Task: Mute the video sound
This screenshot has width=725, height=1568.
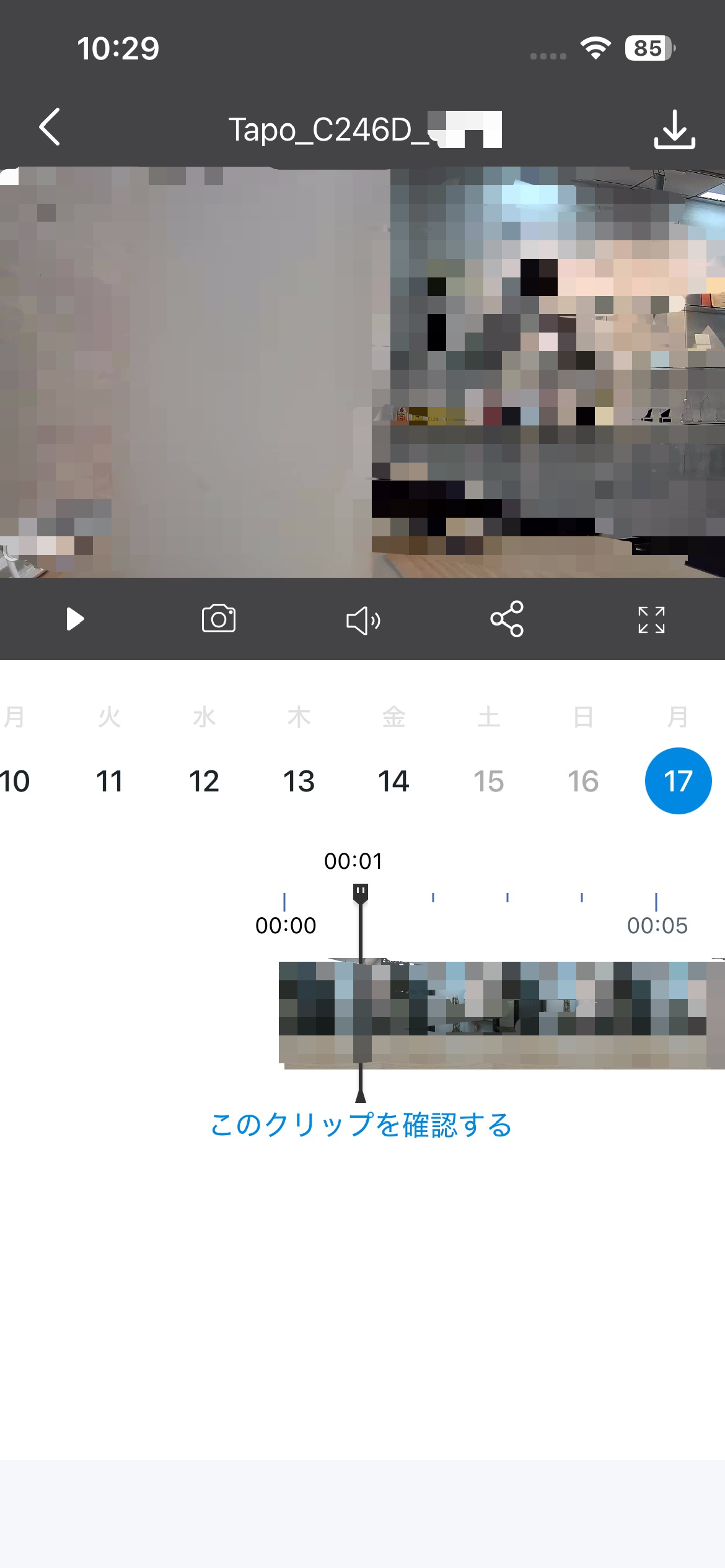Action: pyautogui.click(x=362, y=620)
